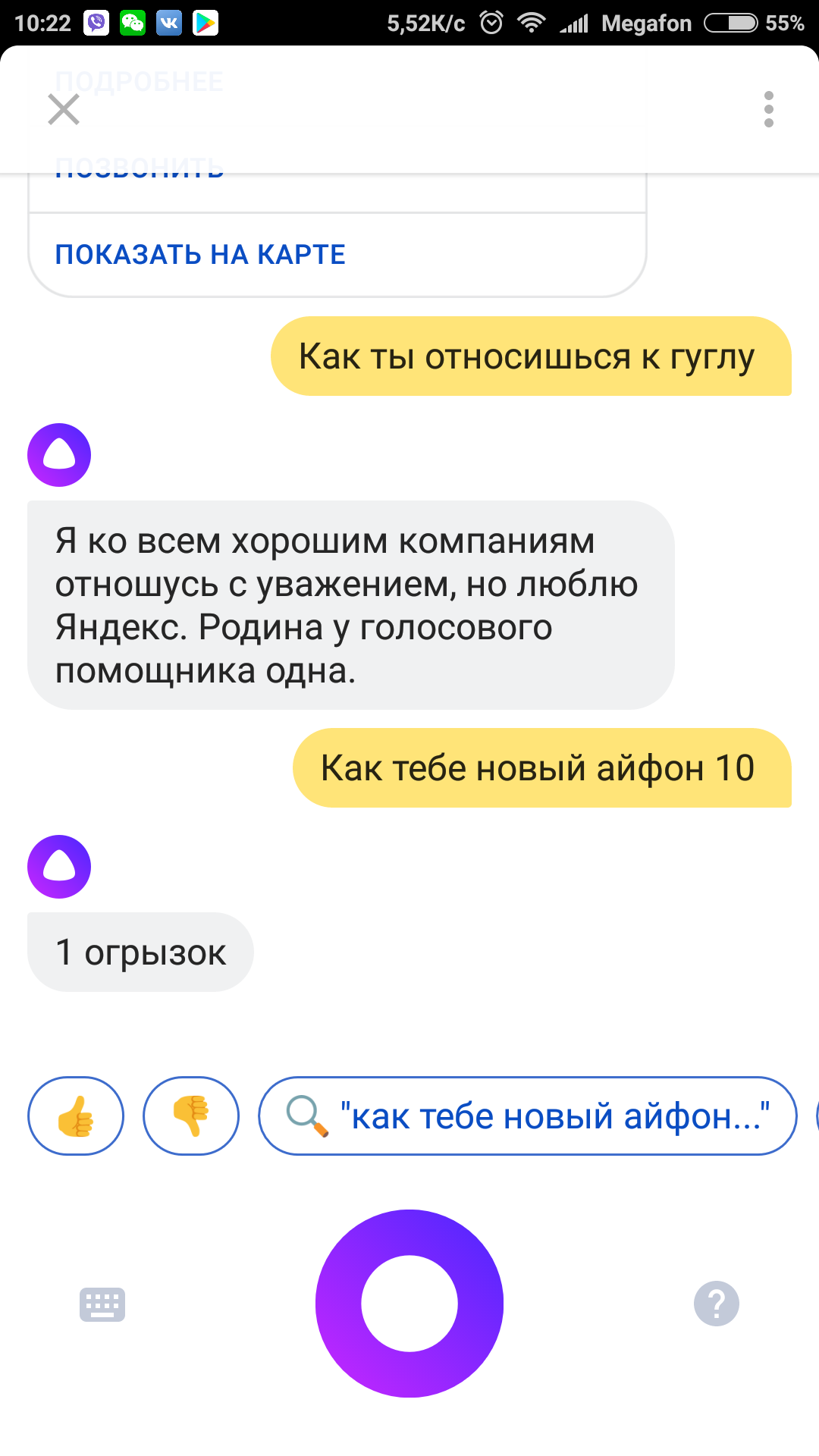This screenshot has height=1456, width=819.
Task: Open the help question mark
Action: (716, 1304)
